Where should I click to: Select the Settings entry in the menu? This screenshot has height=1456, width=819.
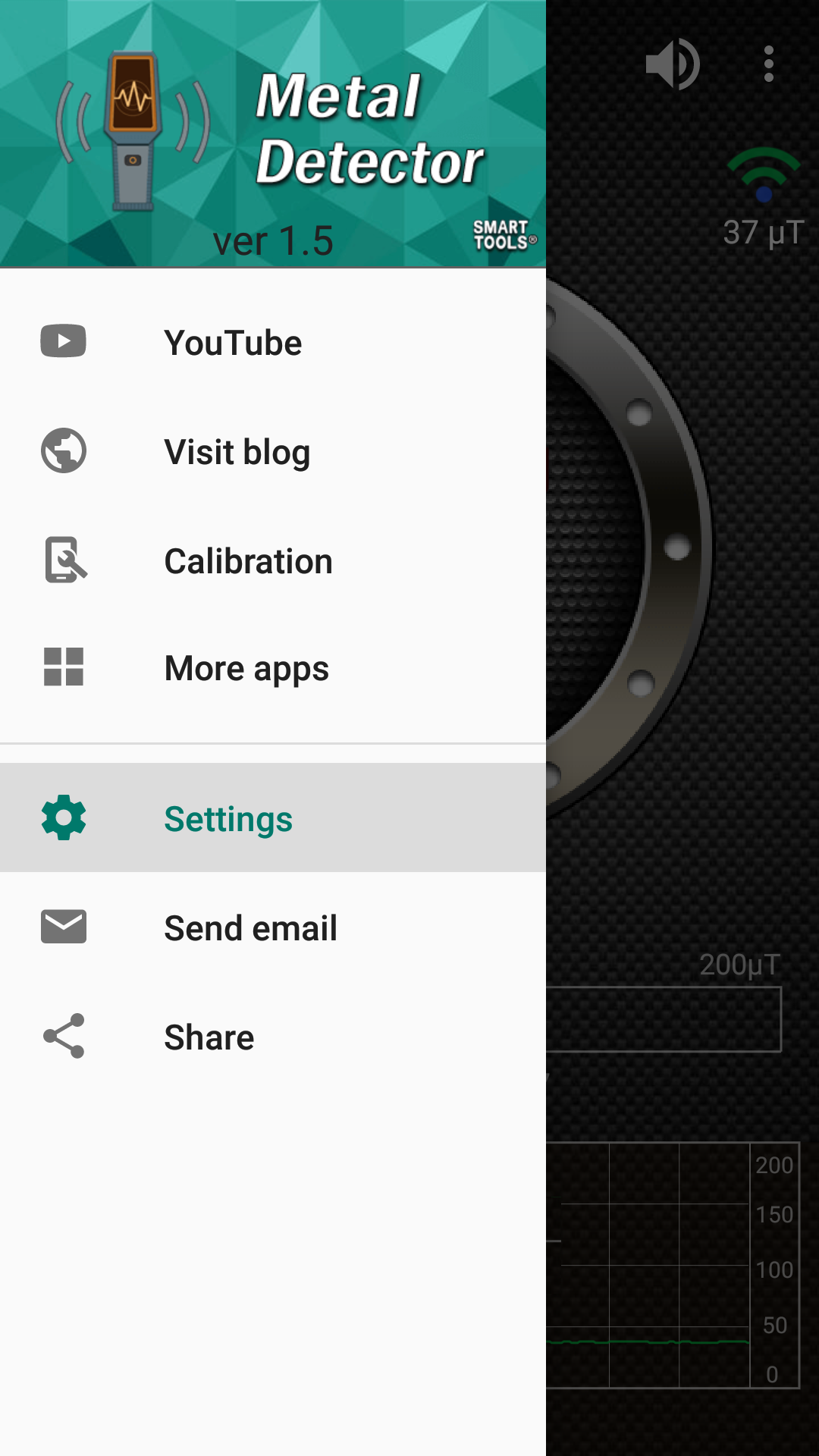[x=227, y=818]
